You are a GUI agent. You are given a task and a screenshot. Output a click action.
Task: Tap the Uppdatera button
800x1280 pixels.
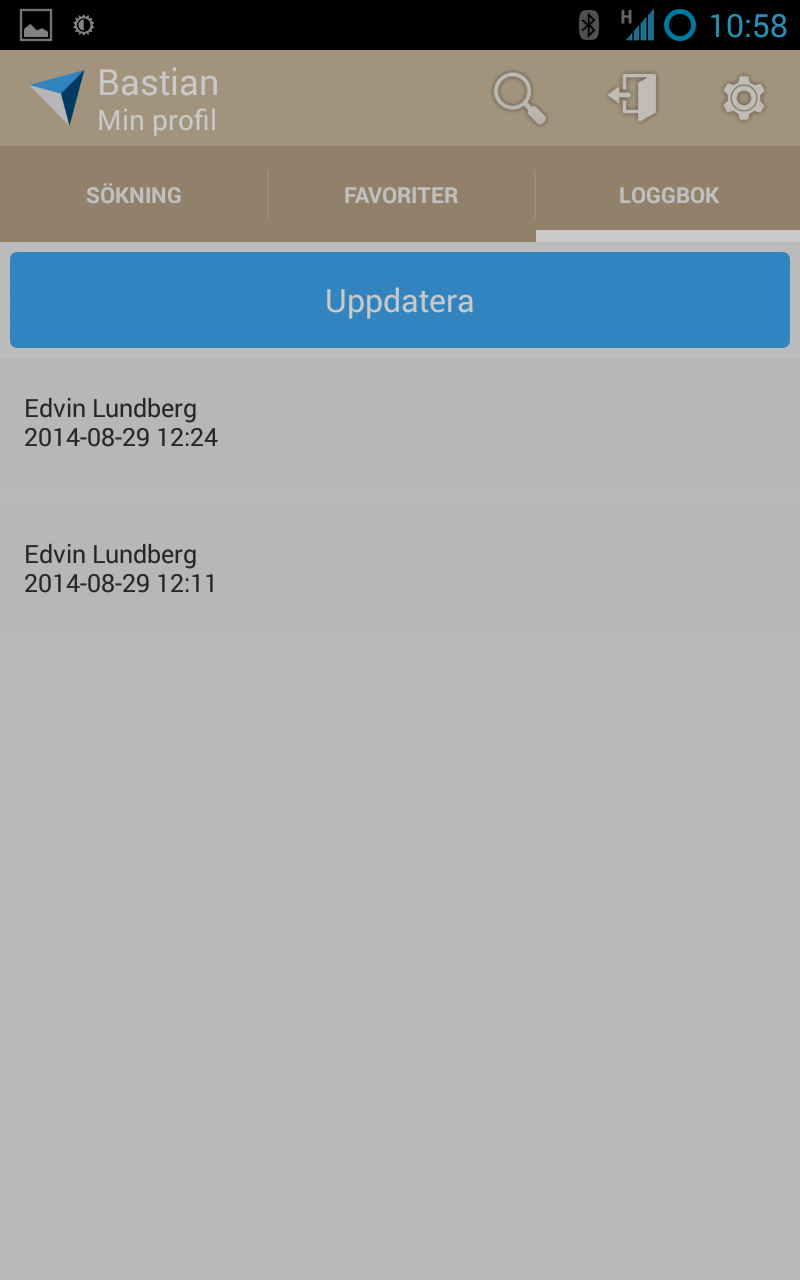tap(400, 300)
